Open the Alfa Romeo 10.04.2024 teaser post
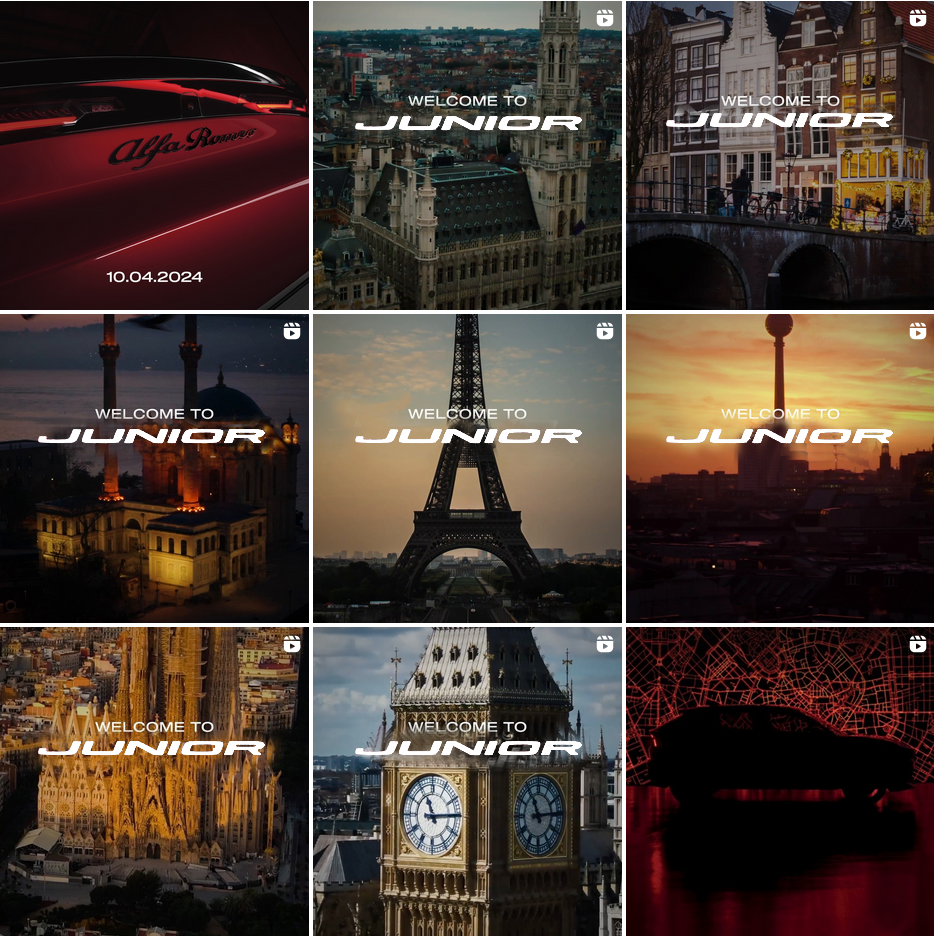Screen dimensions: 934x937 click(154, 155)
